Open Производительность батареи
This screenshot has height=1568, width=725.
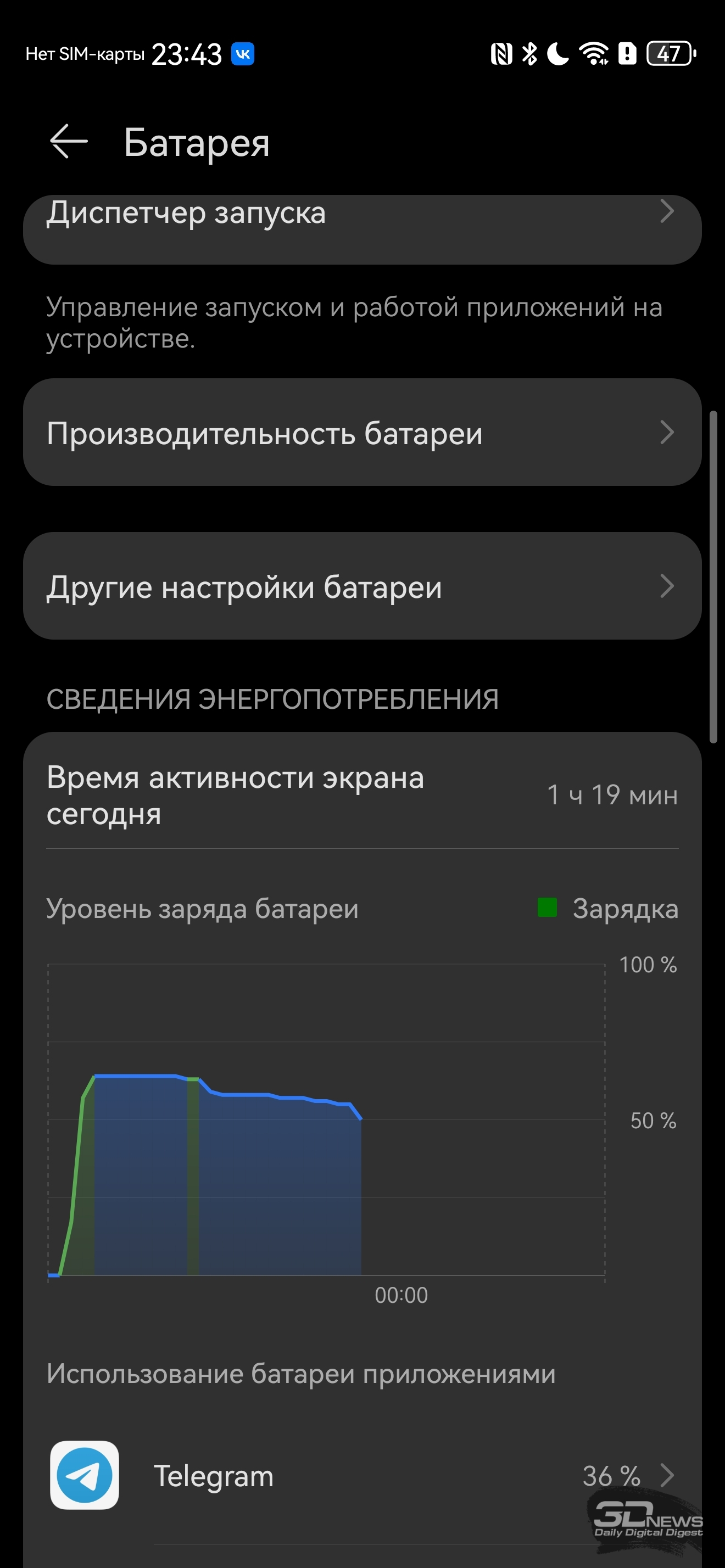click(x=361, y=433)
